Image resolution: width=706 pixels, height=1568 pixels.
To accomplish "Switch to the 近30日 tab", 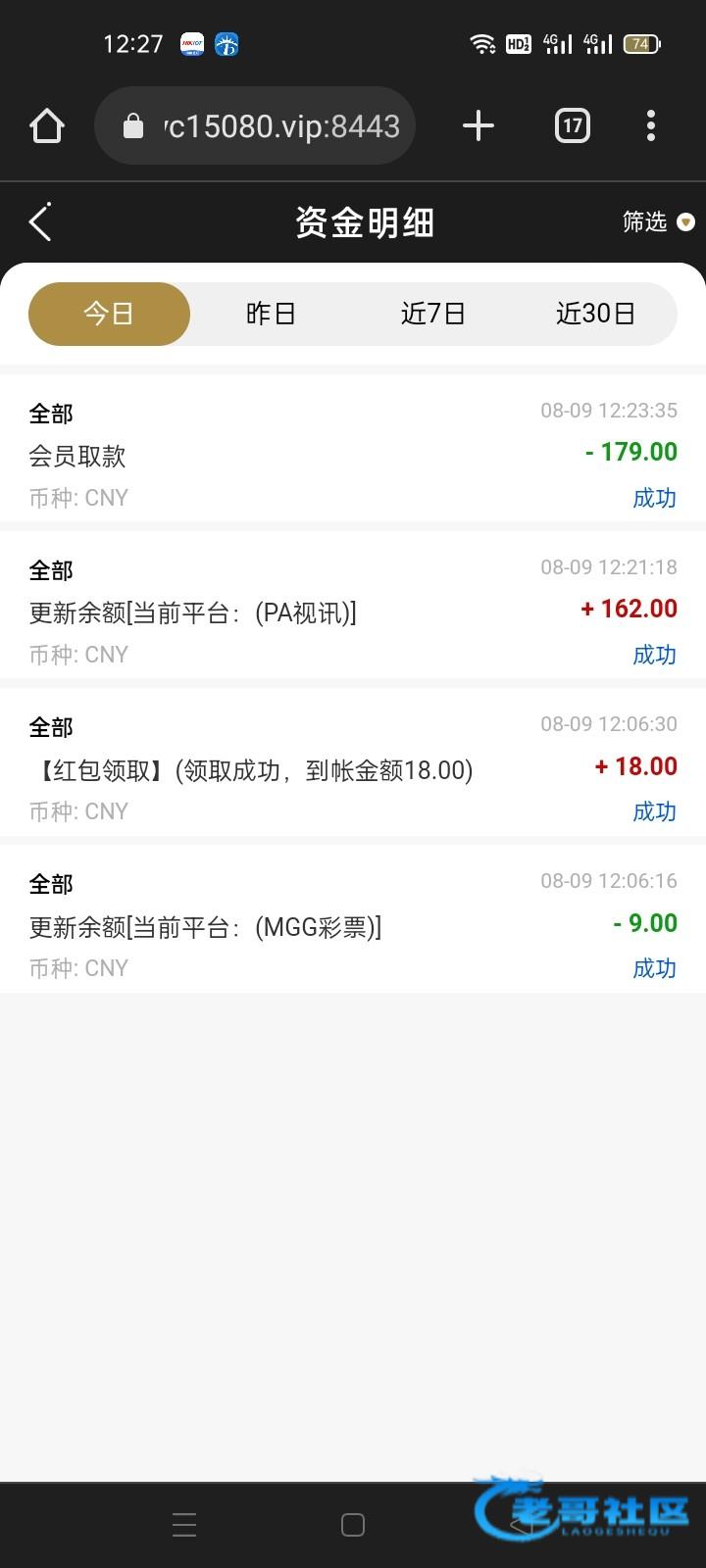I will pos(595,314).
